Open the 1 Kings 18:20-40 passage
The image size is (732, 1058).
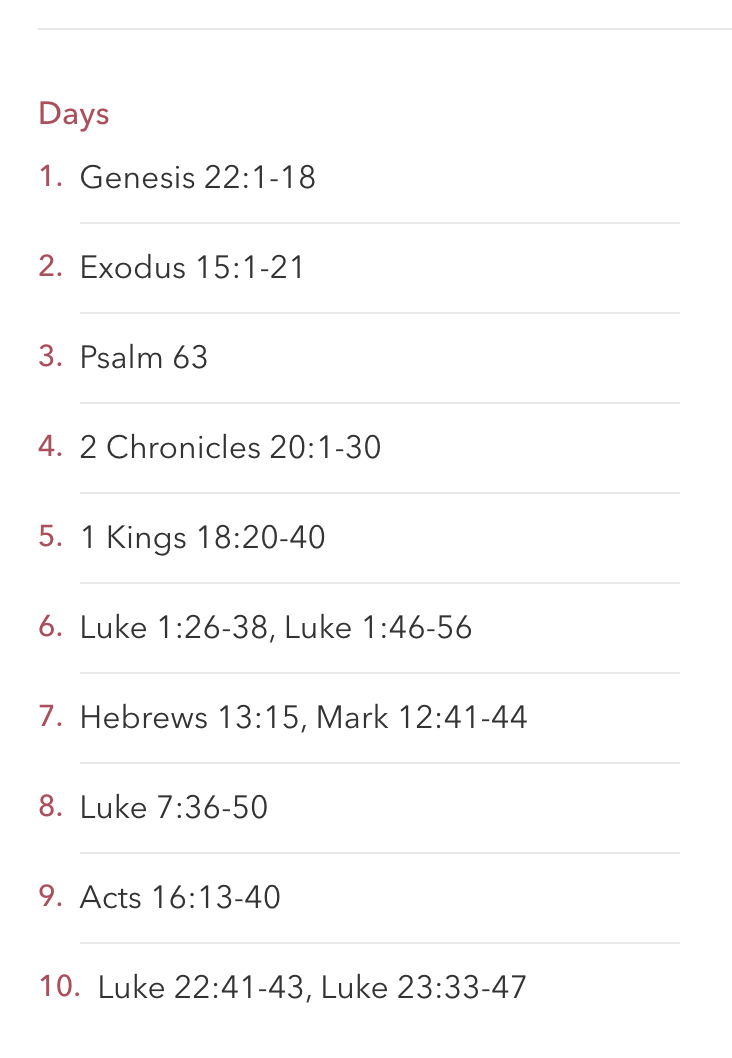[x=202, y=538]
